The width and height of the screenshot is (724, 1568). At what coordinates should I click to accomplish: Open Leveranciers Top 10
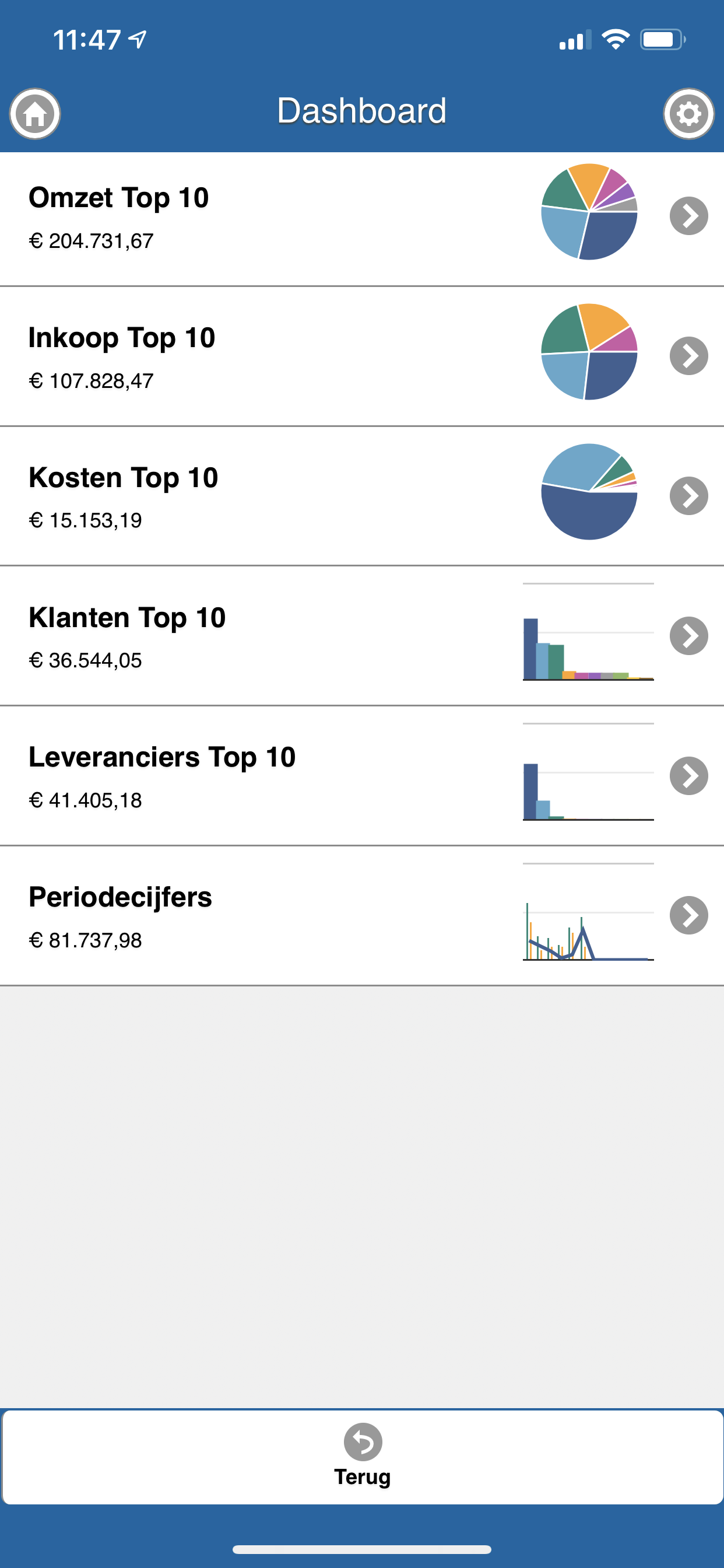(688, 776)
